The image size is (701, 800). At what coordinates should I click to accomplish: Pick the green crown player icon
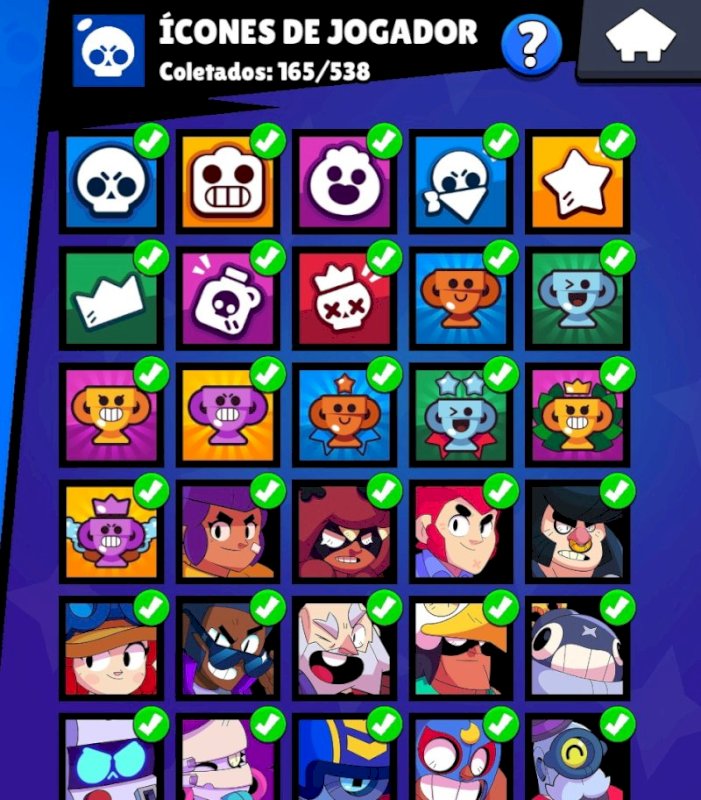[x=111, y=297]
